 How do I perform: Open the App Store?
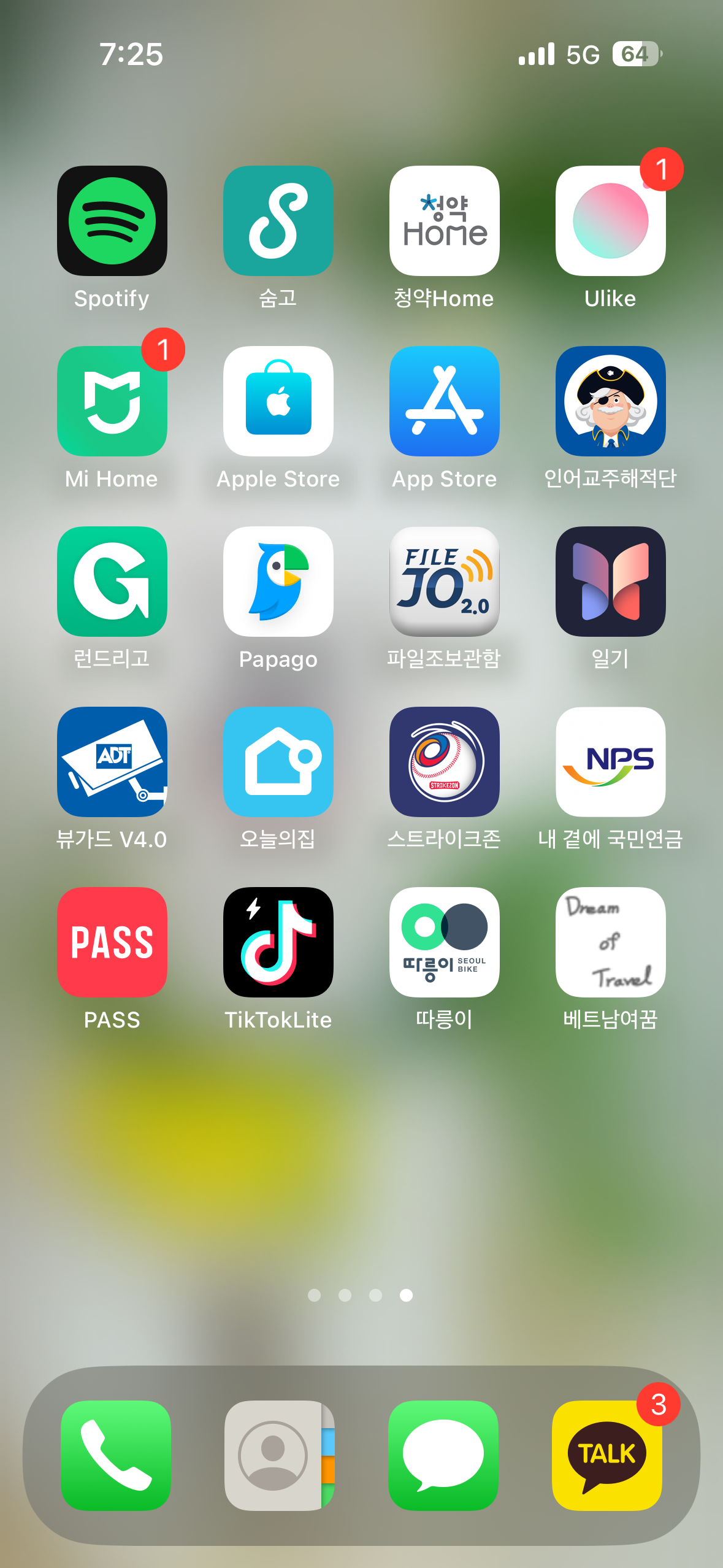pyautogui.click(x=445, y=401)
